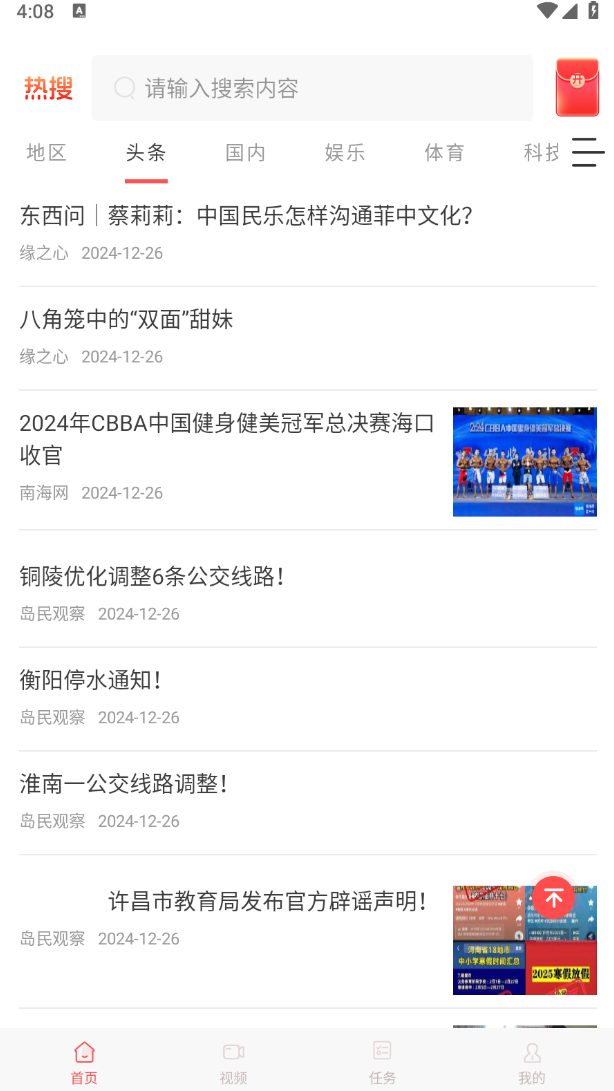Open the article 八角笼中的“双面”甜妹
This screenshot has height=1091, width=614.
308,338
